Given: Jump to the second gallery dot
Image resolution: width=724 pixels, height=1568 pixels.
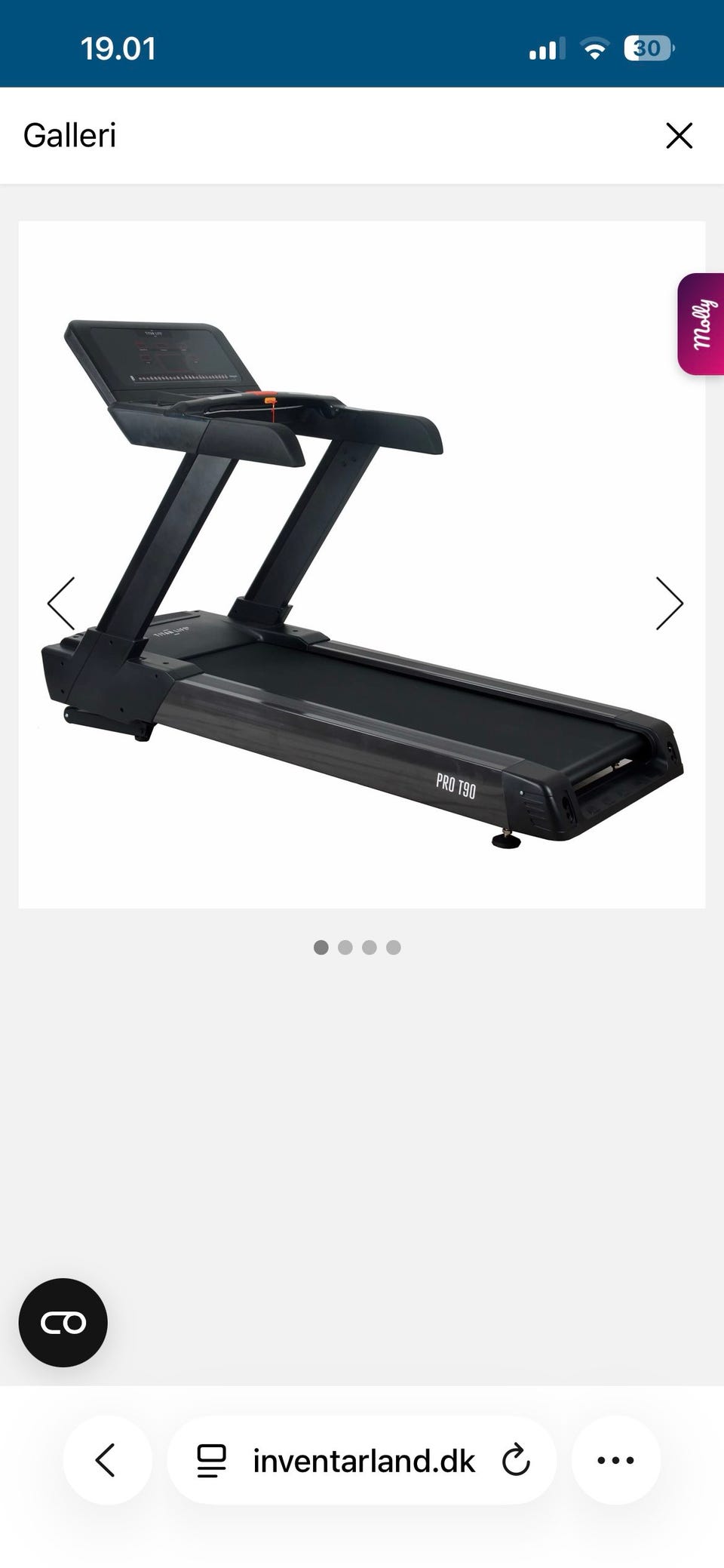Looking at the screenshot, I should pos(345,947).
